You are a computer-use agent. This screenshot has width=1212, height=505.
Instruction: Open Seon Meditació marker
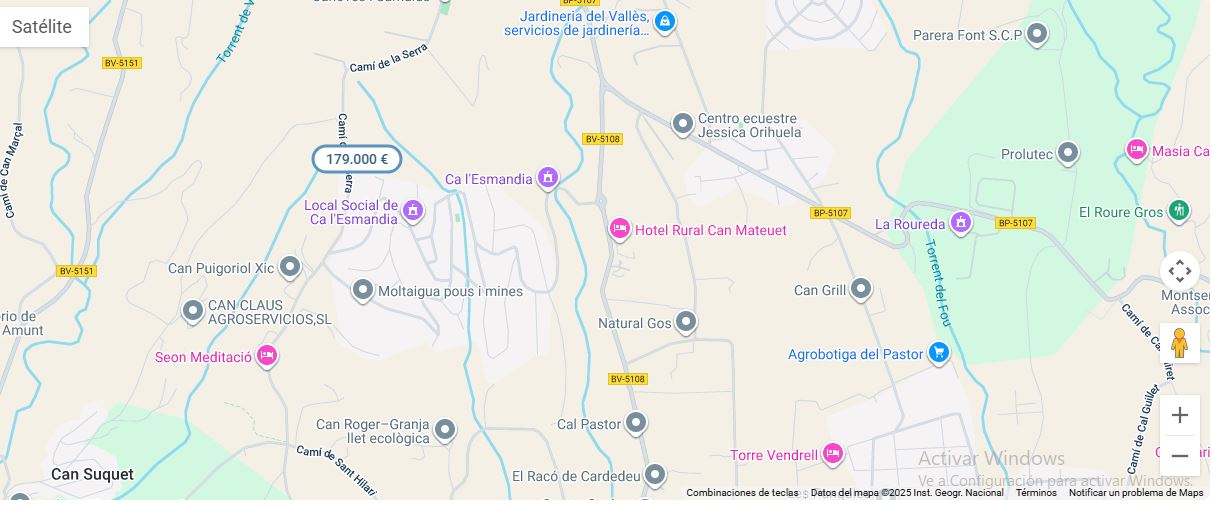click(266, 355)
